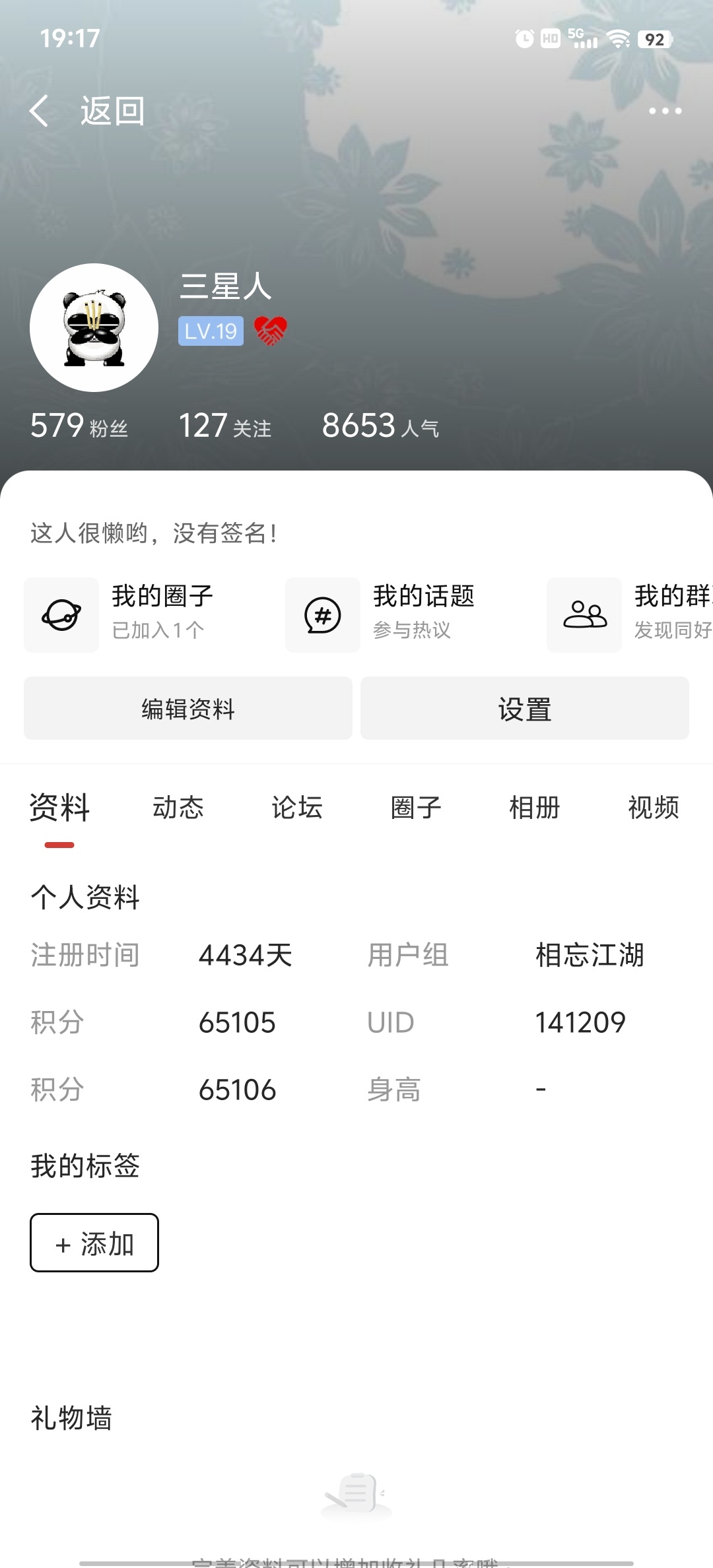Open the panda profile avatar

point(94,327)
